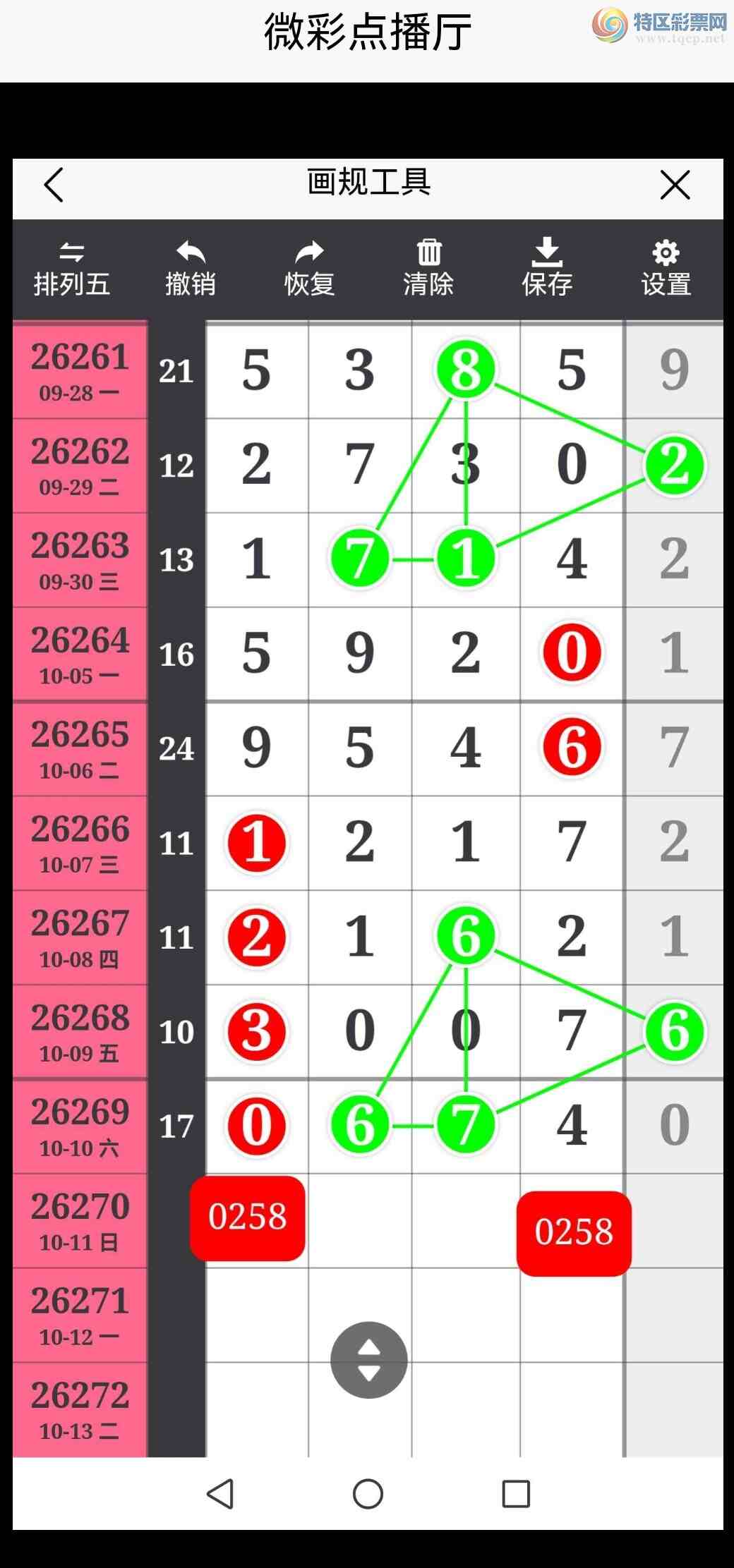Image resolution: width=734 pixels, height=1568 pixels.
Task: Switch lottery type via 排列五
Action: pyautogui.click(x=71, y=269)
